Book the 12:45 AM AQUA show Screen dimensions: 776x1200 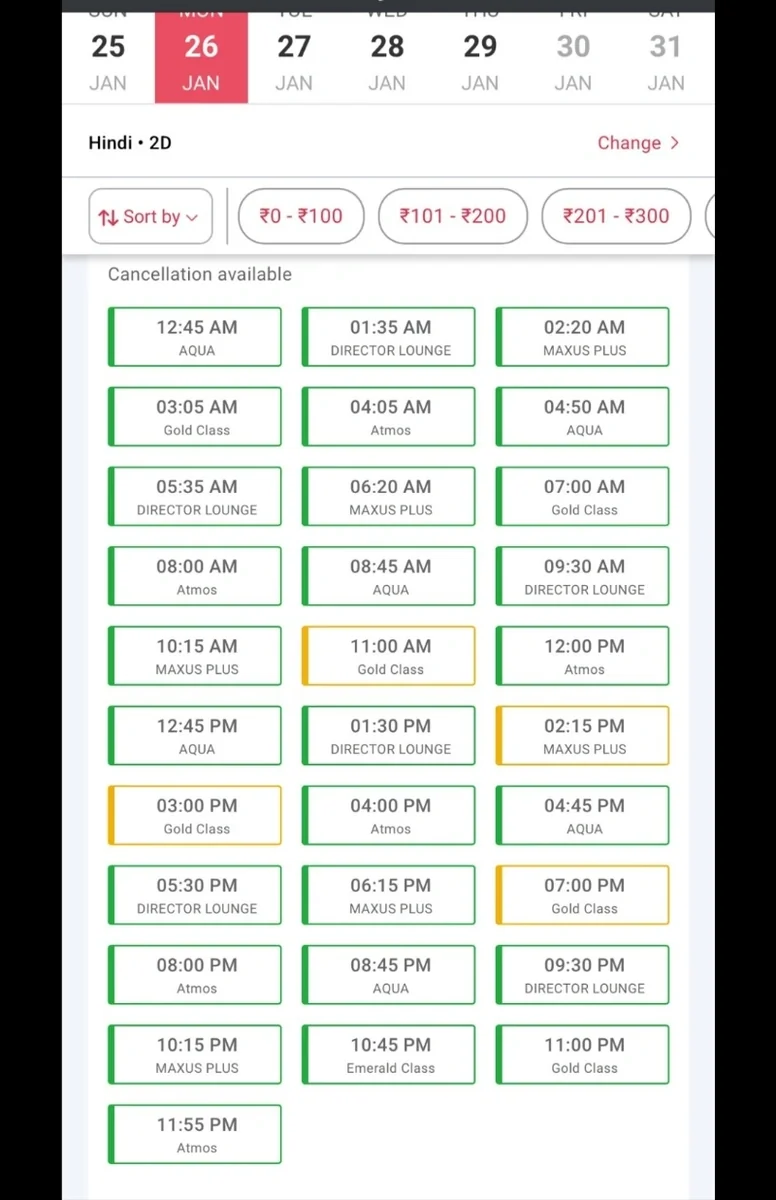(195, 337)
